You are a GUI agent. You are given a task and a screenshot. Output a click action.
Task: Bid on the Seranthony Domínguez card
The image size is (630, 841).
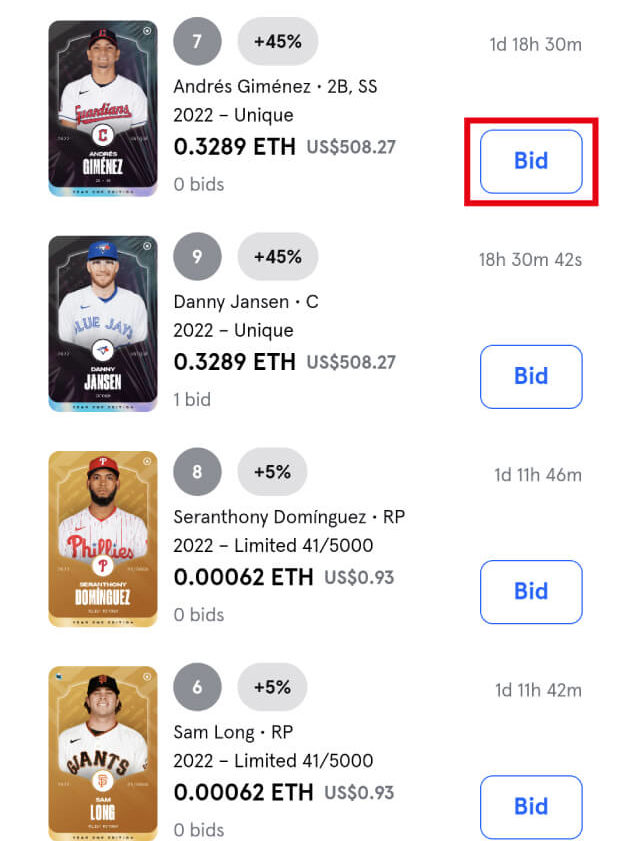tap(530, 591)
